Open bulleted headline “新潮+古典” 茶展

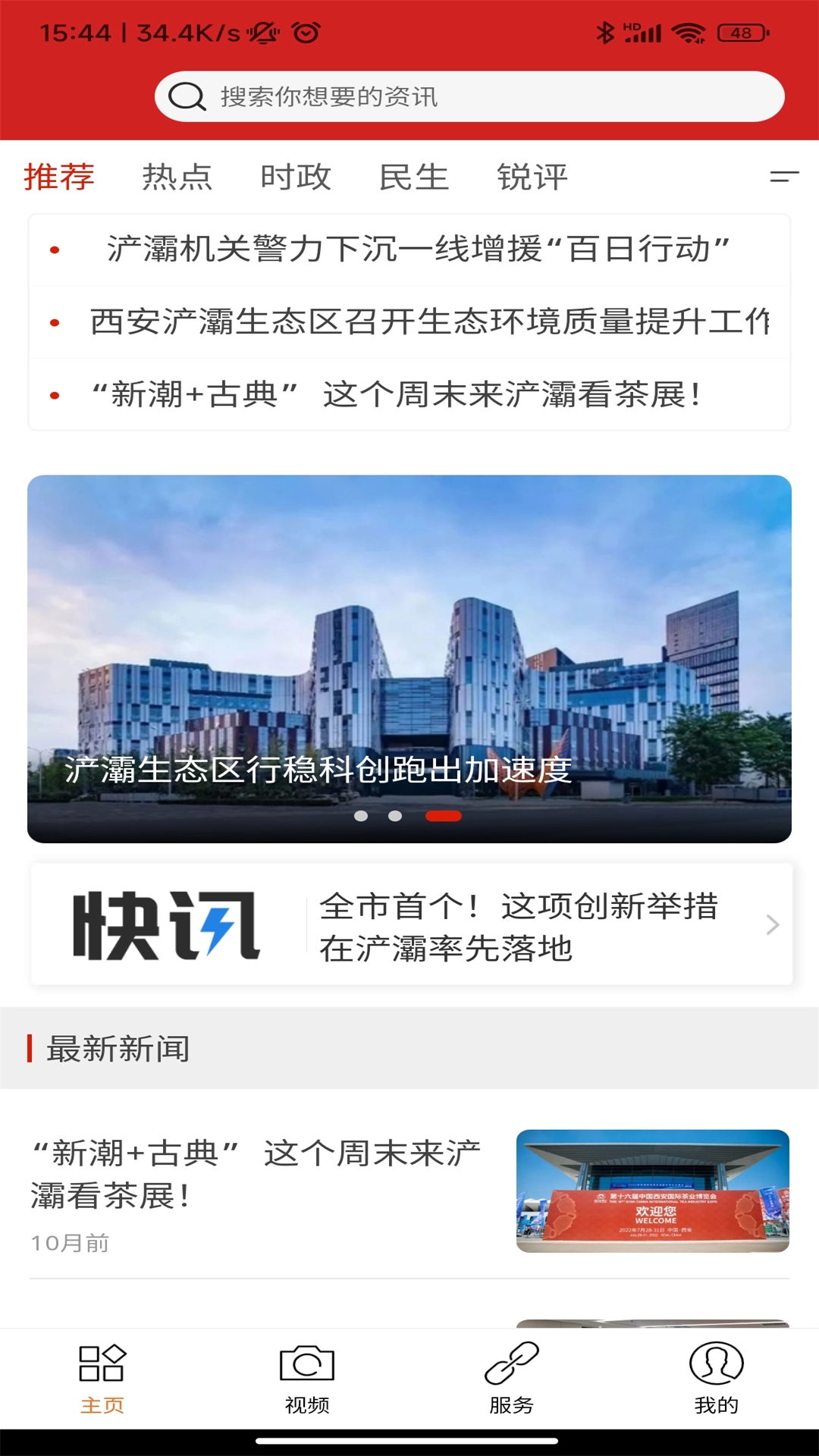coord(396,395)
